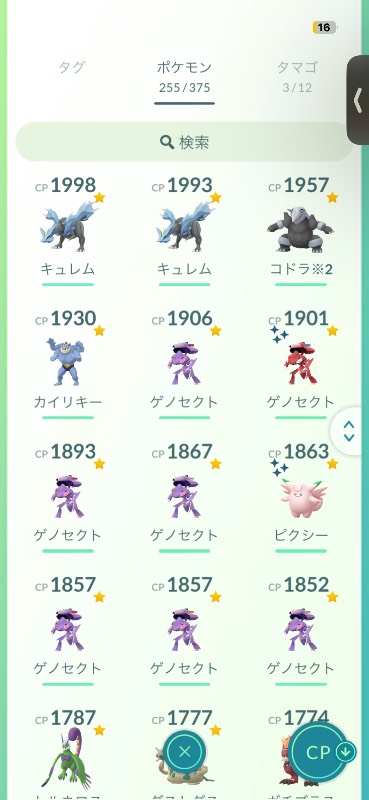Tap the 検索 search field
Viewport: 369px width, 800px height.
point(184,142)
